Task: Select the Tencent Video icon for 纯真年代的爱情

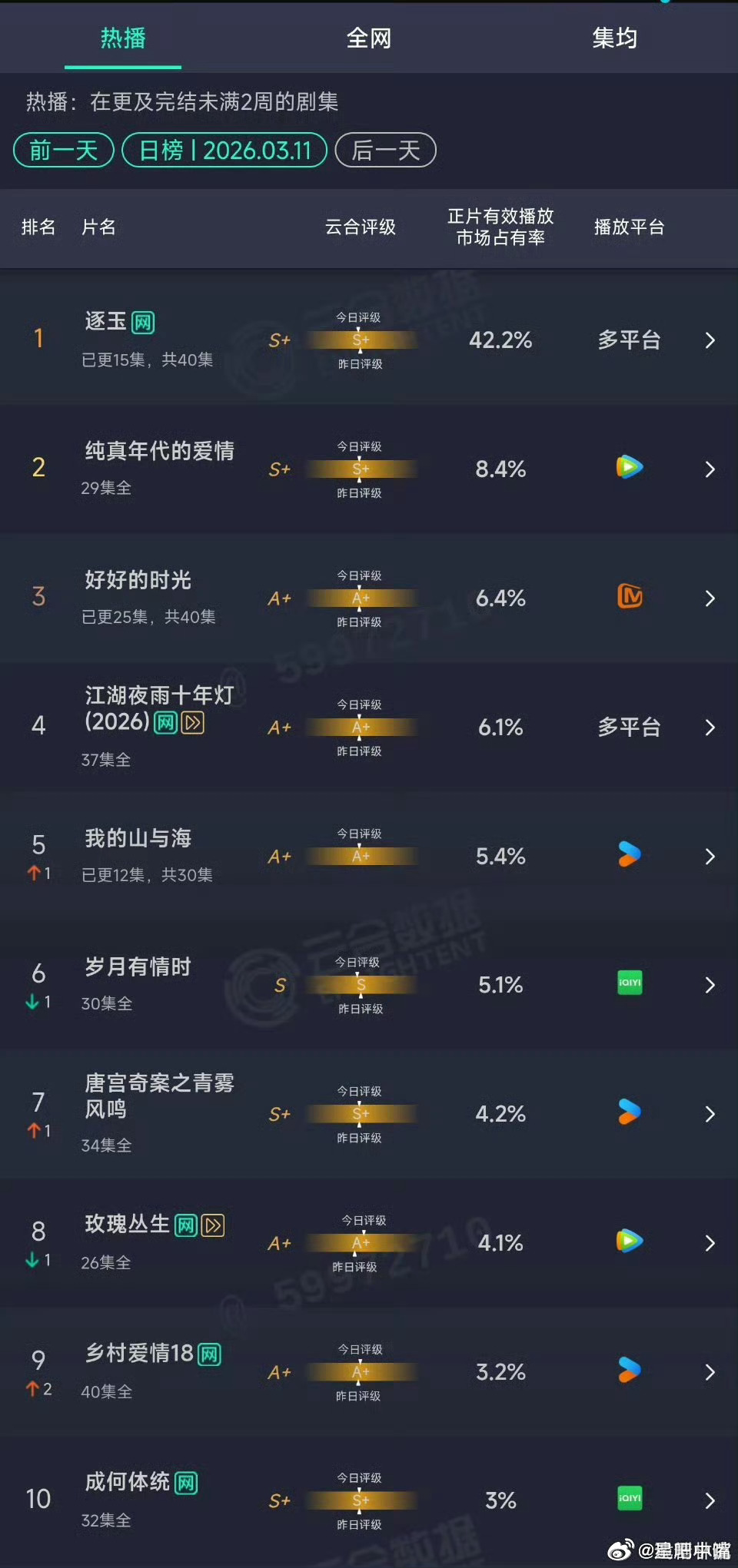Action: [x=628, y=469]
